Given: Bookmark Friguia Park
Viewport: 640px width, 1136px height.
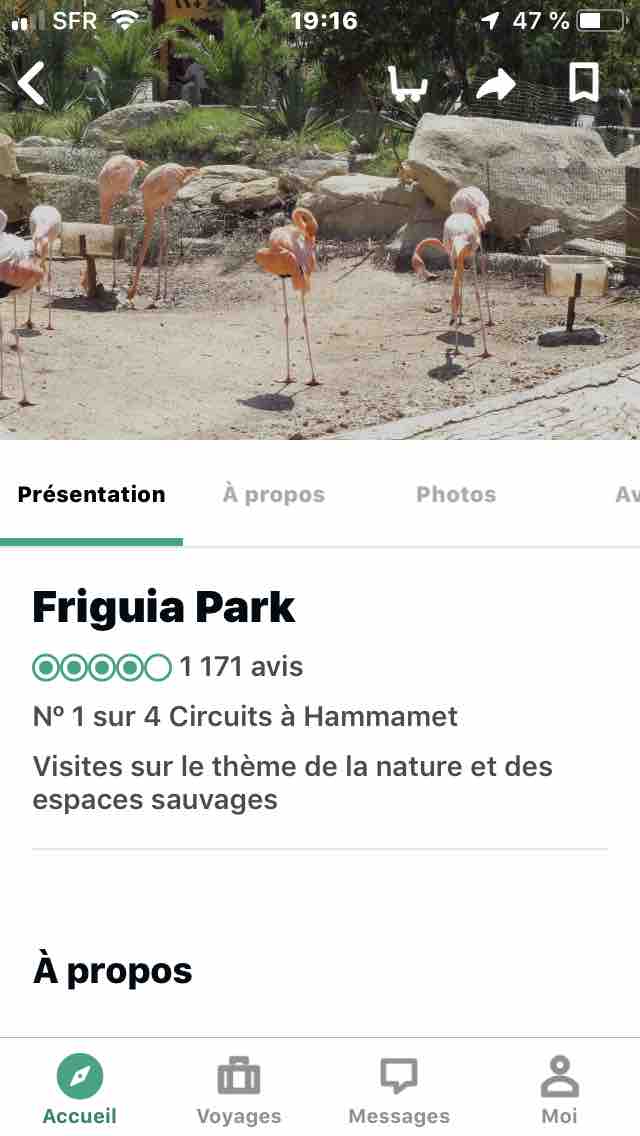Looking at the screenshot, I should coord(584,83).
